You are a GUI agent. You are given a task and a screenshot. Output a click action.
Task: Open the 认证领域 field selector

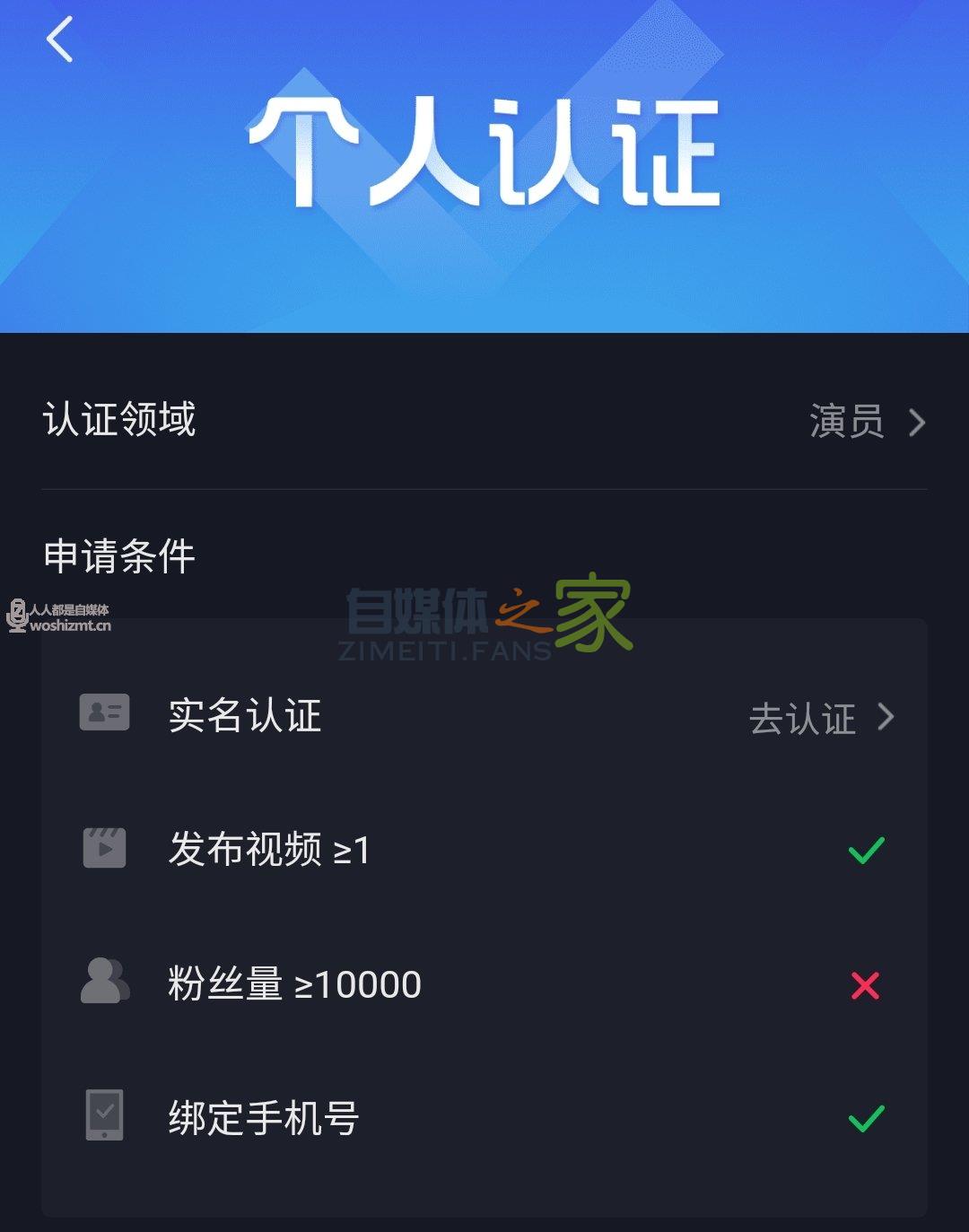click(866, 422)
